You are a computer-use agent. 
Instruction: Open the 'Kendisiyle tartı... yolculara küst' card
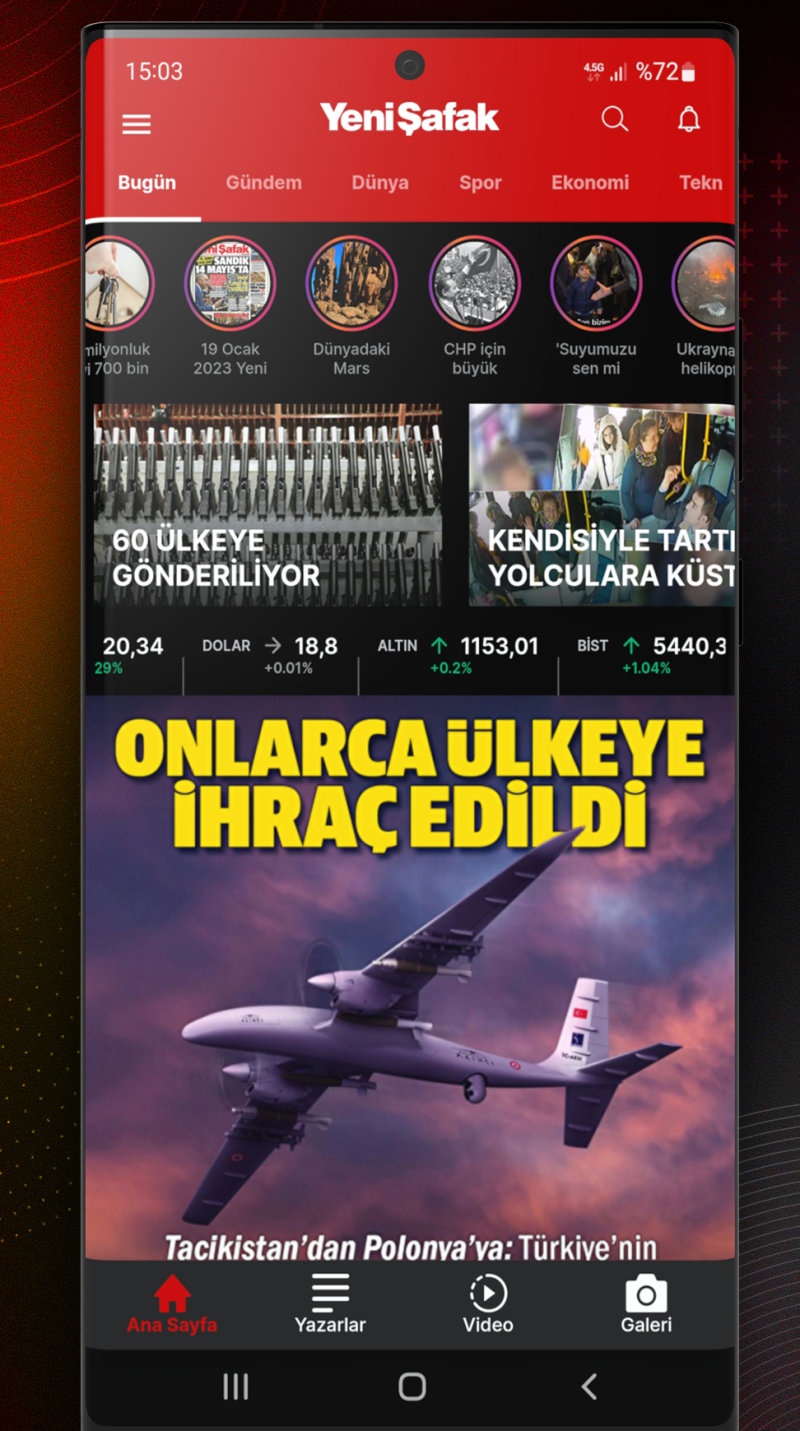pyautogui.click(x=602, y=505)
